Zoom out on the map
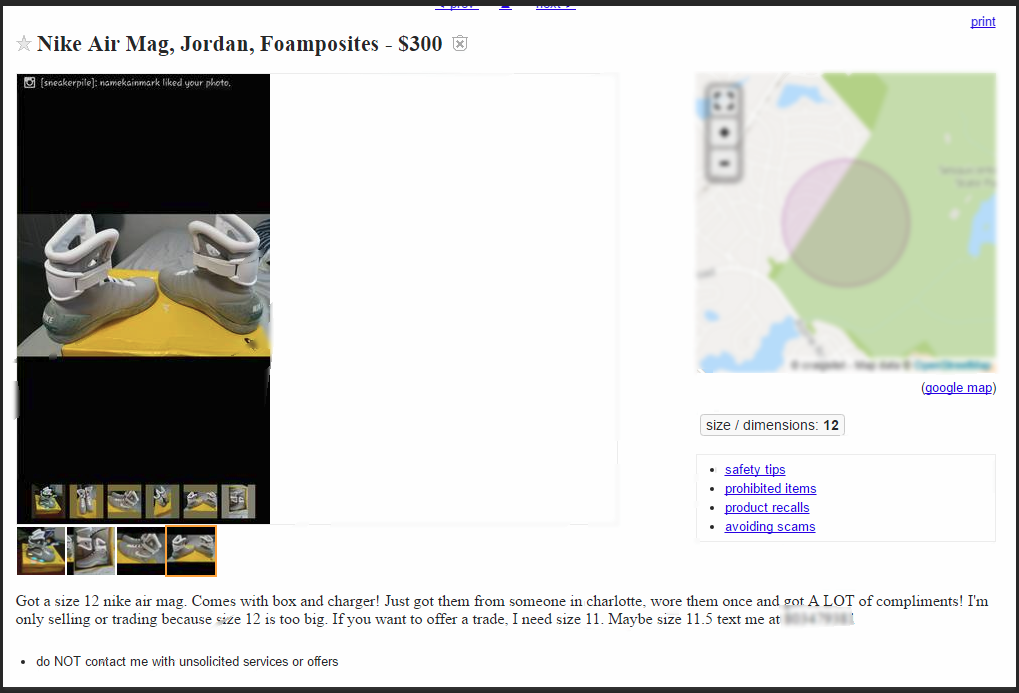The height and width of the screenshot is (693, 1019). [725, 162]
